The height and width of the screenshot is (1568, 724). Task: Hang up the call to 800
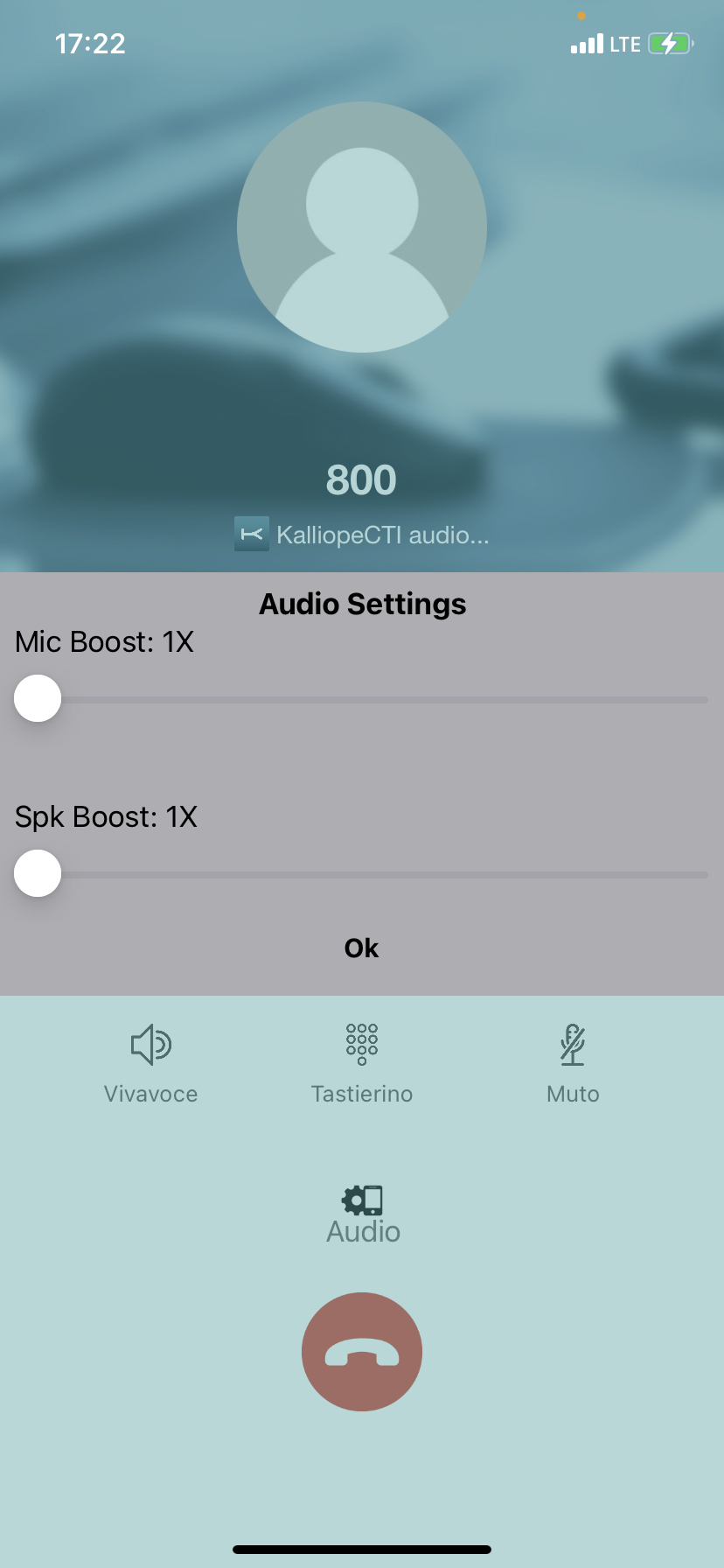(362, 1352)
